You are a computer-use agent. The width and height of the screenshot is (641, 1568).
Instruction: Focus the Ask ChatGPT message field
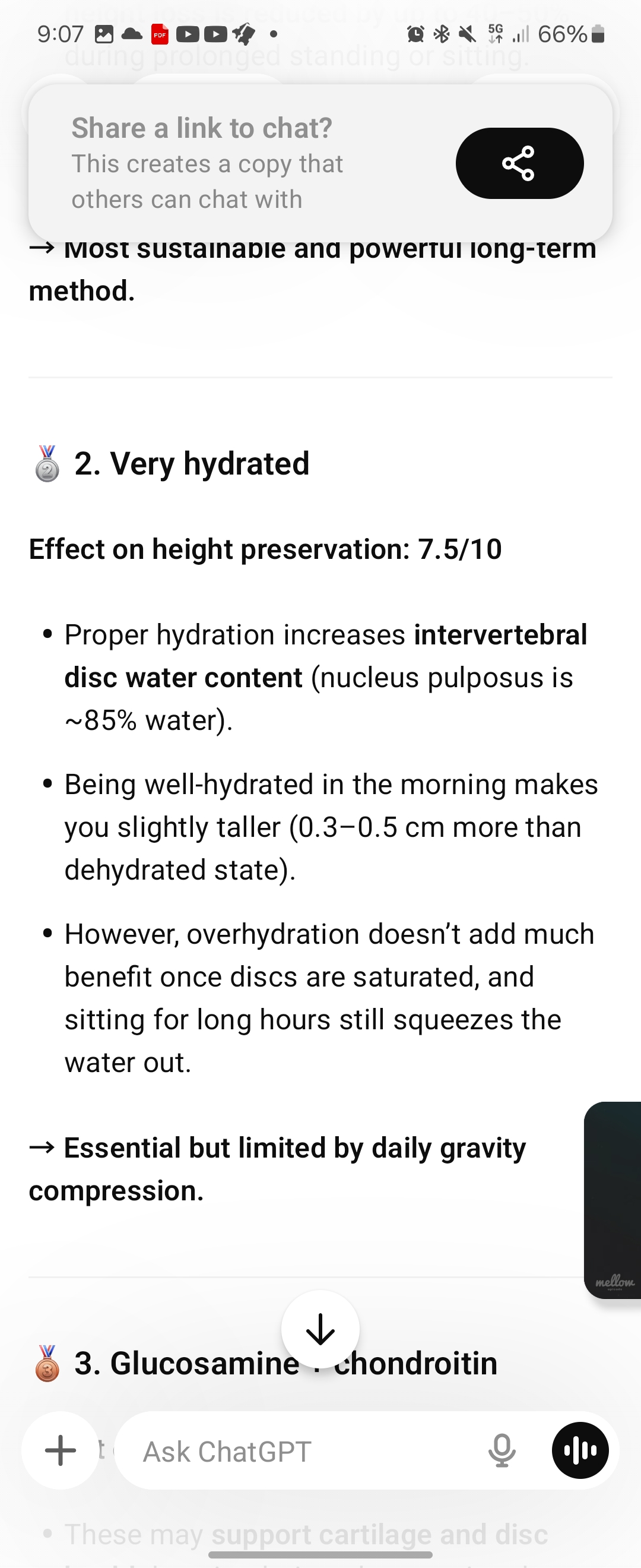(304, 1452)
